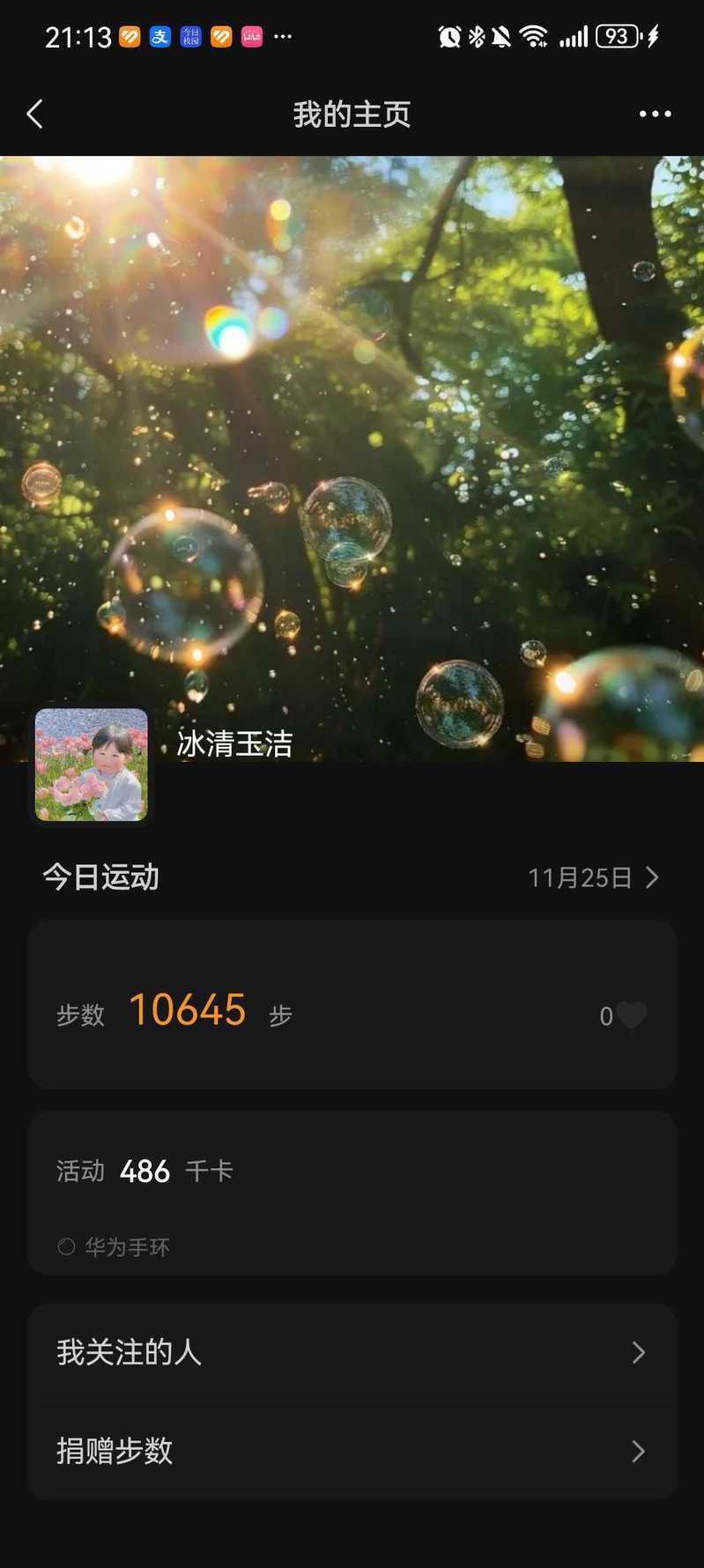Tap the profile cover photo

coord(352,423)
